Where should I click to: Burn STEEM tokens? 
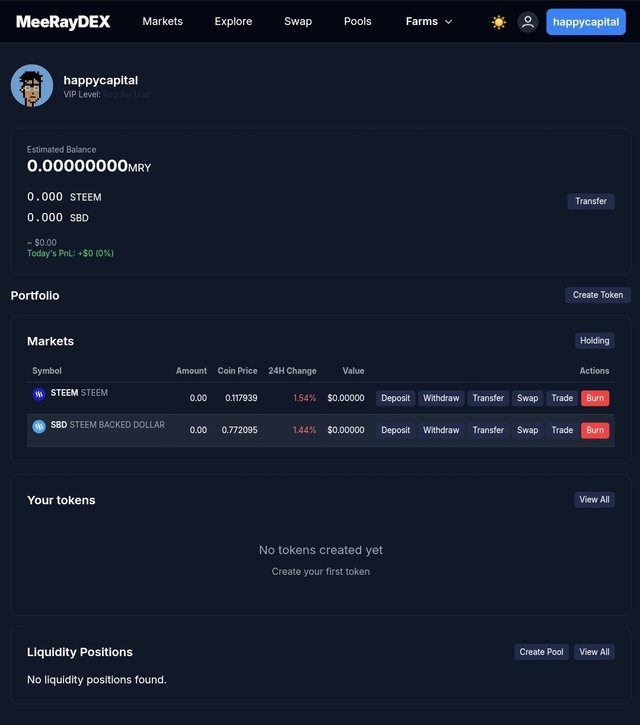[x=595, y=398]
